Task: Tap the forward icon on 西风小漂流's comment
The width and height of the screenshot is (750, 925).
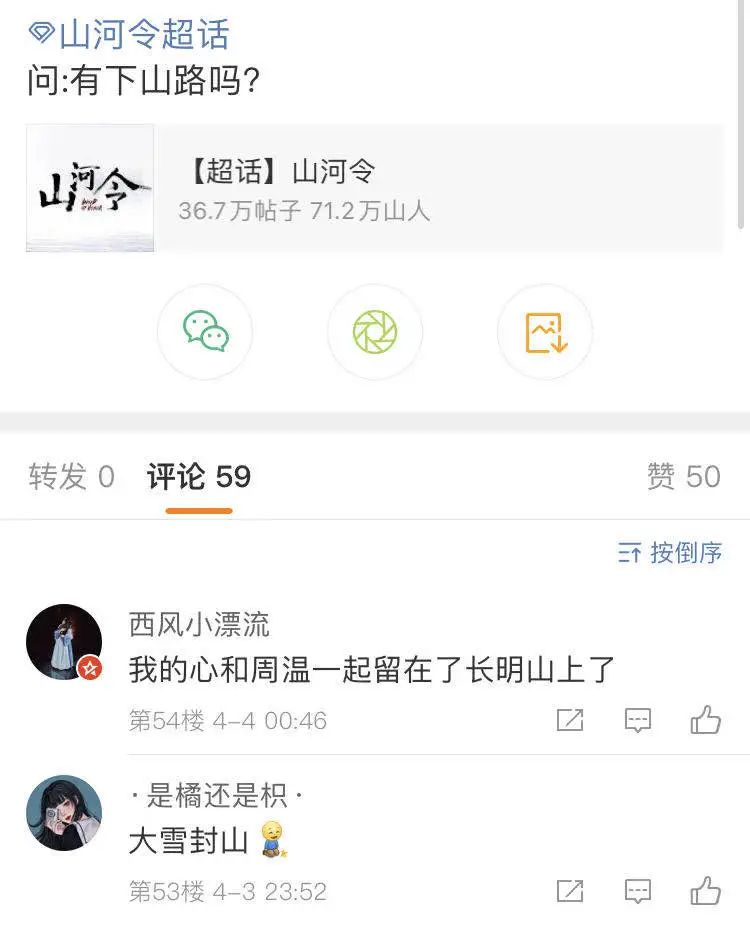Action: 572,719
